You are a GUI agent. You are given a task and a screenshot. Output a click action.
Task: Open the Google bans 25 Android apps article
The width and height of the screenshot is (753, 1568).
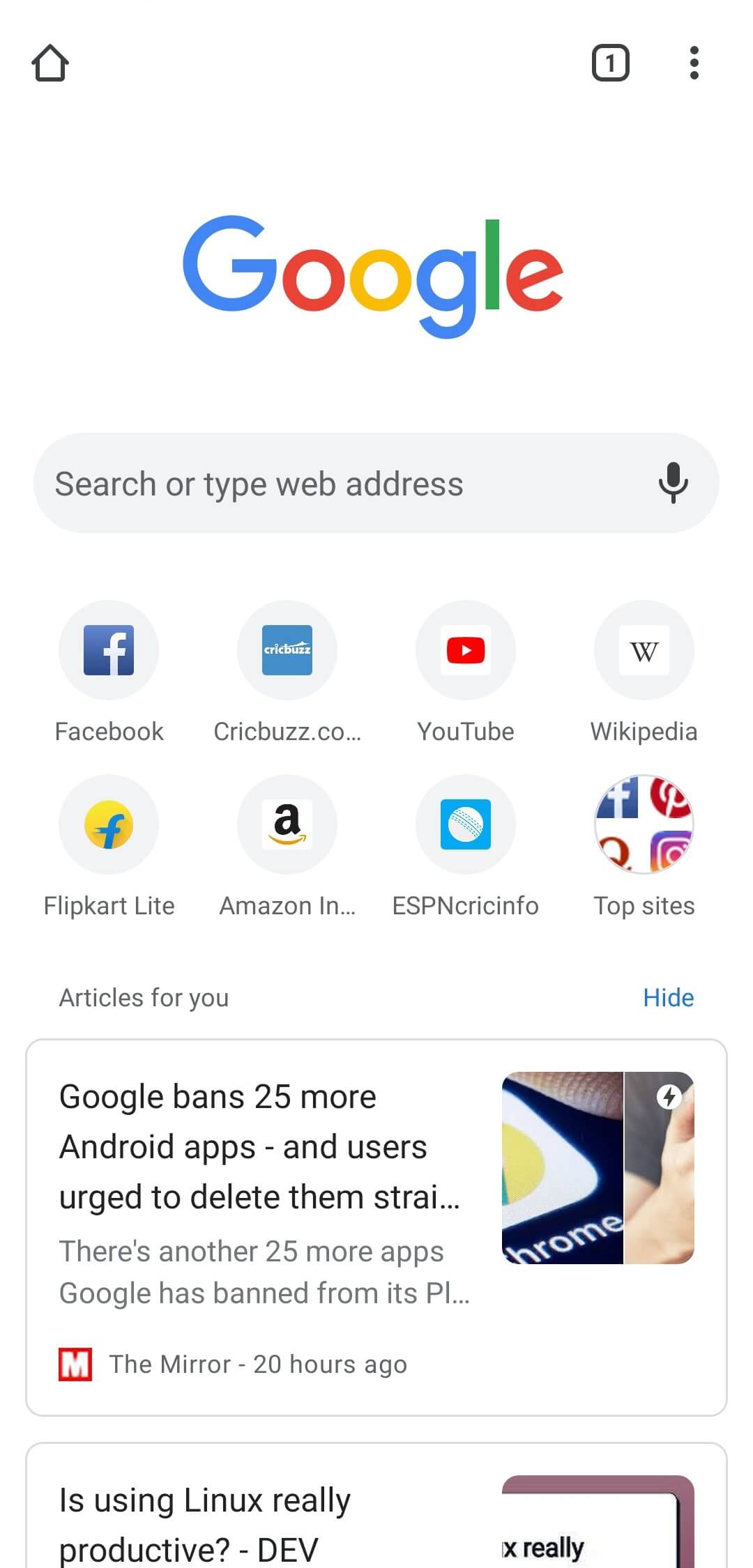[258, 1146]
